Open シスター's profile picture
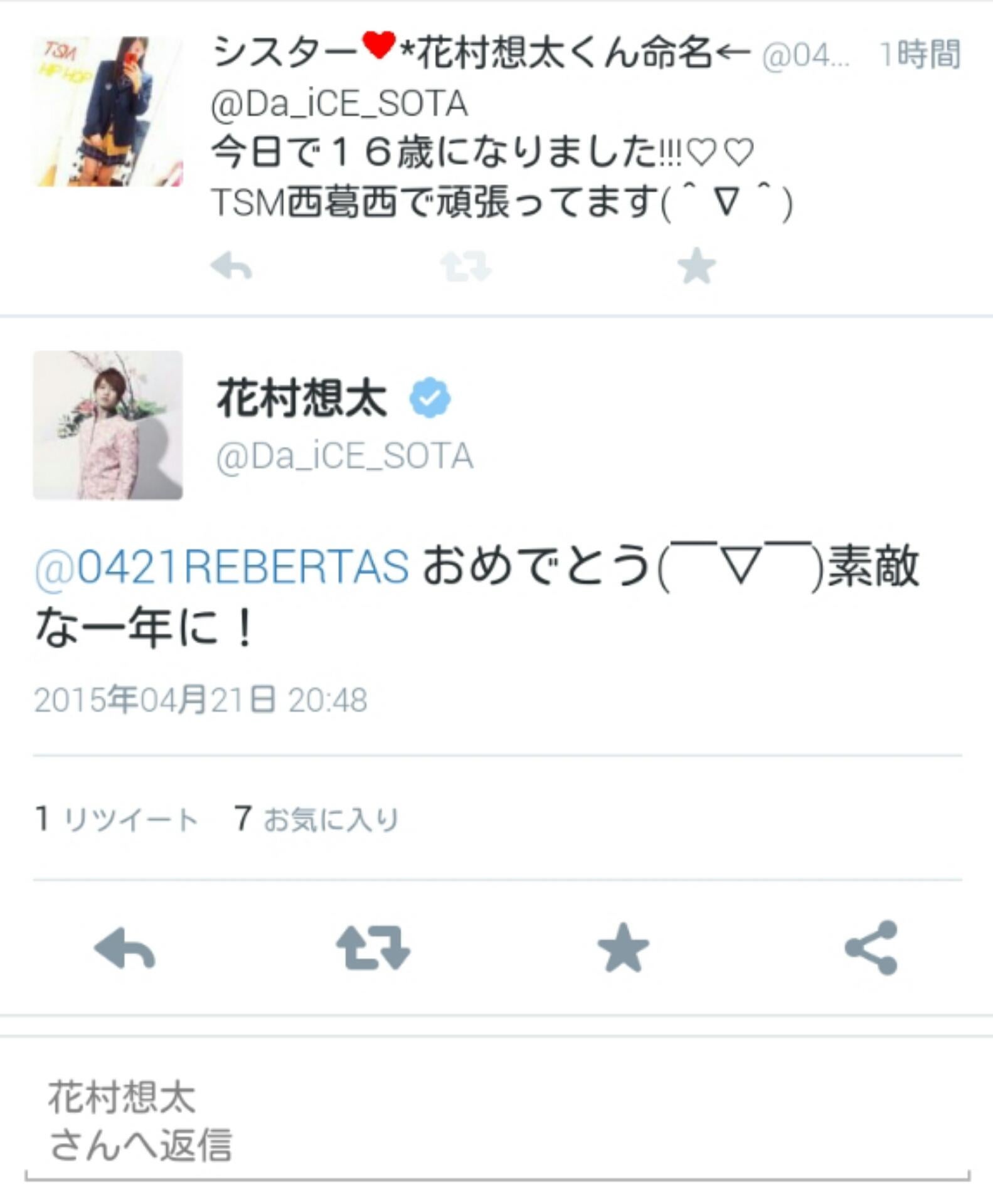993x1204 pixels. coord(108,112)
